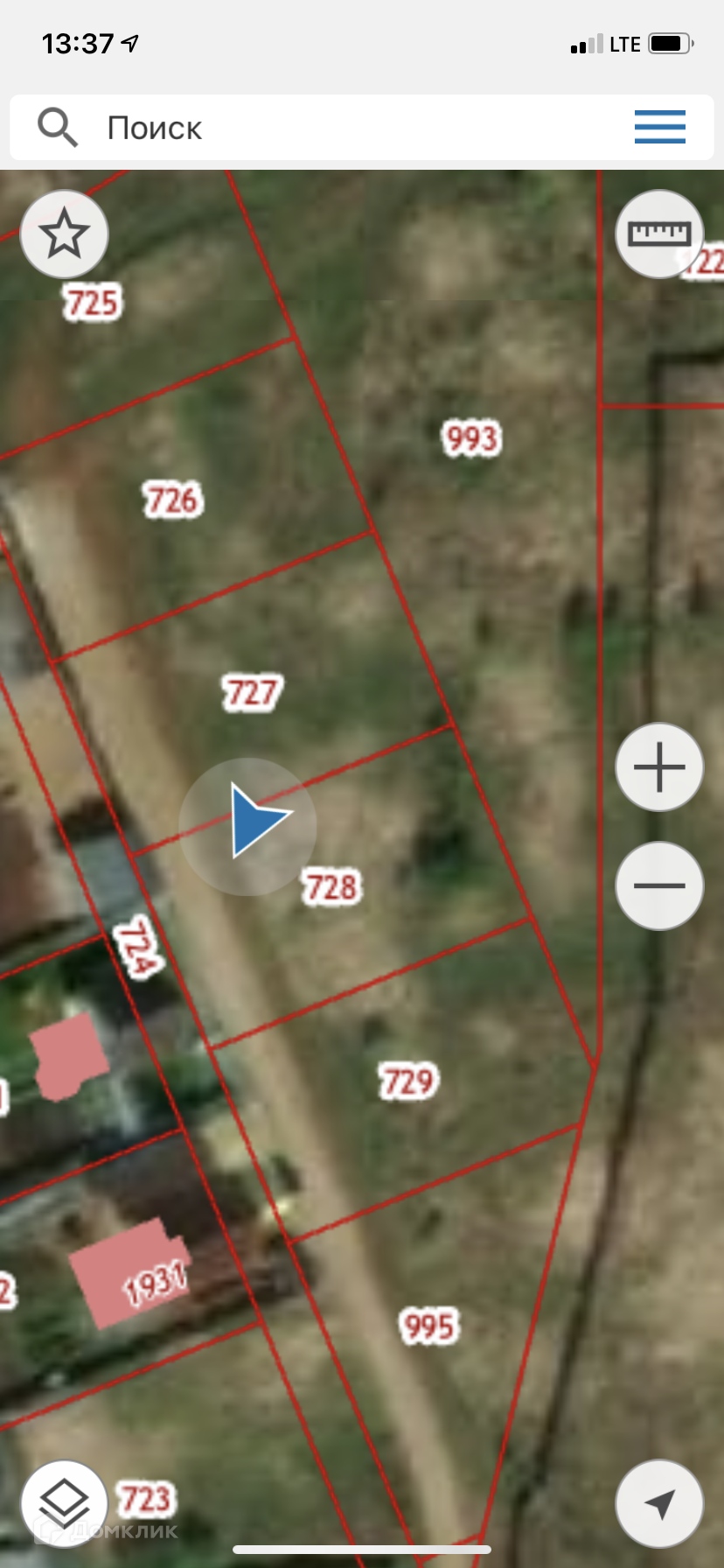Viewport: 724px width, 1568px height.
Task: Open the hamburger menu
Action: [659, 127]
